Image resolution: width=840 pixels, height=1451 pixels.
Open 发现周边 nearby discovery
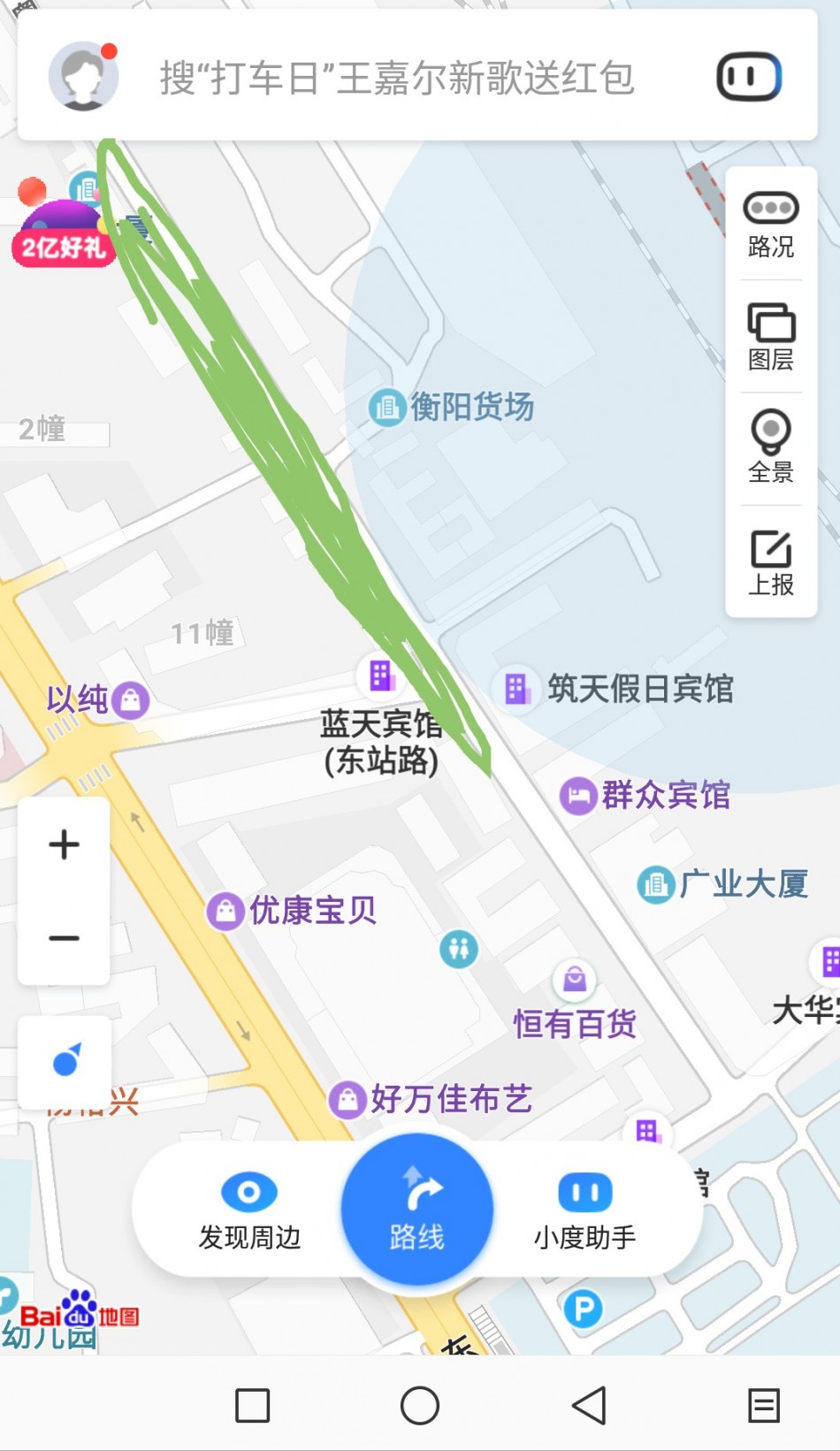pos(249,1210)
